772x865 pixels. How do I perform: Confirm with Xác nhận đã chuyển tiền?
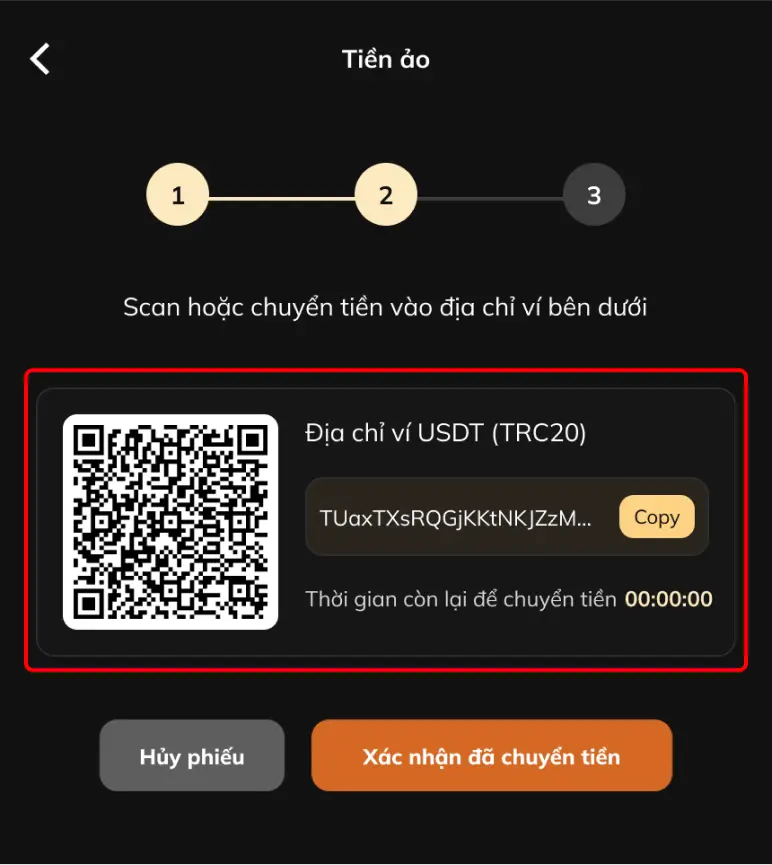(x=491, y=756)
